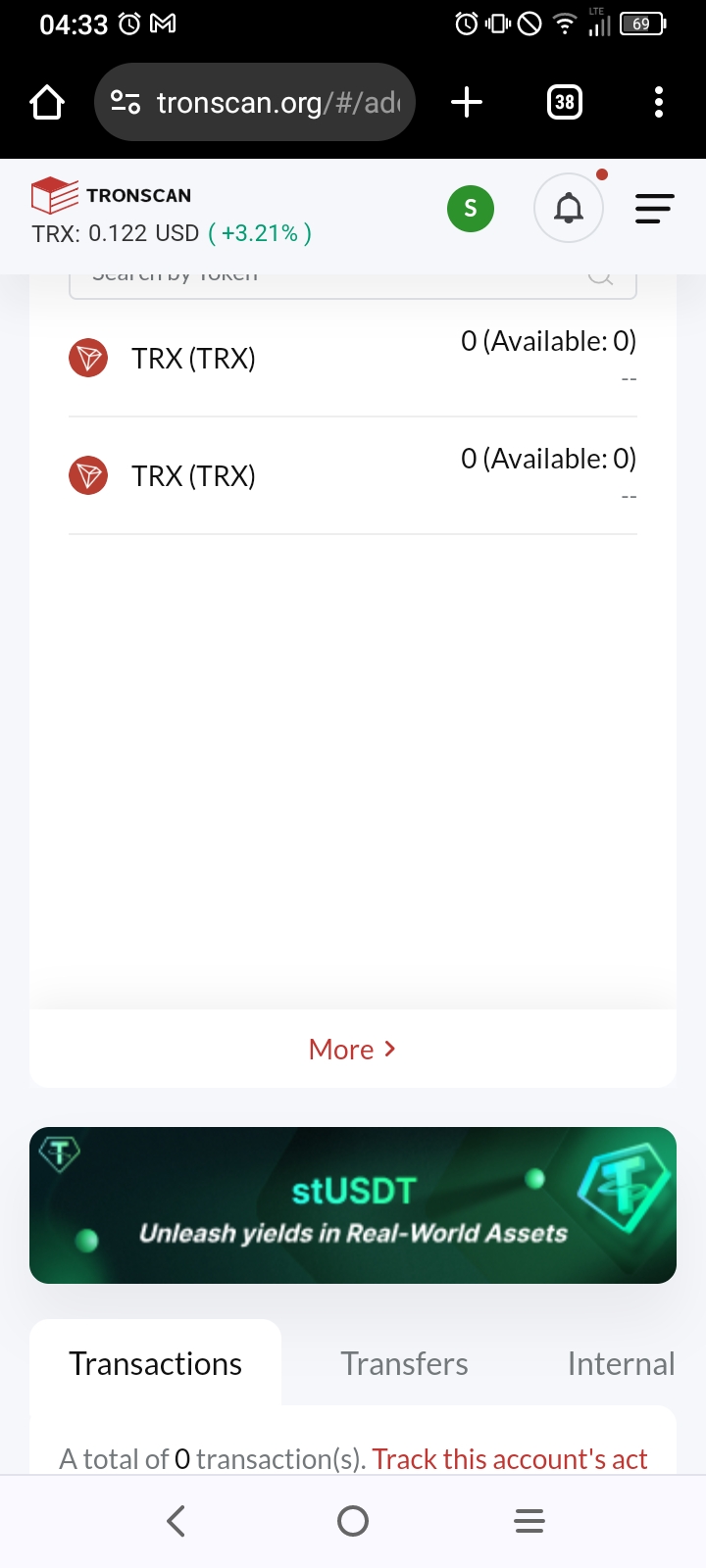Go back using the system back button

(x=176, y=1521)
